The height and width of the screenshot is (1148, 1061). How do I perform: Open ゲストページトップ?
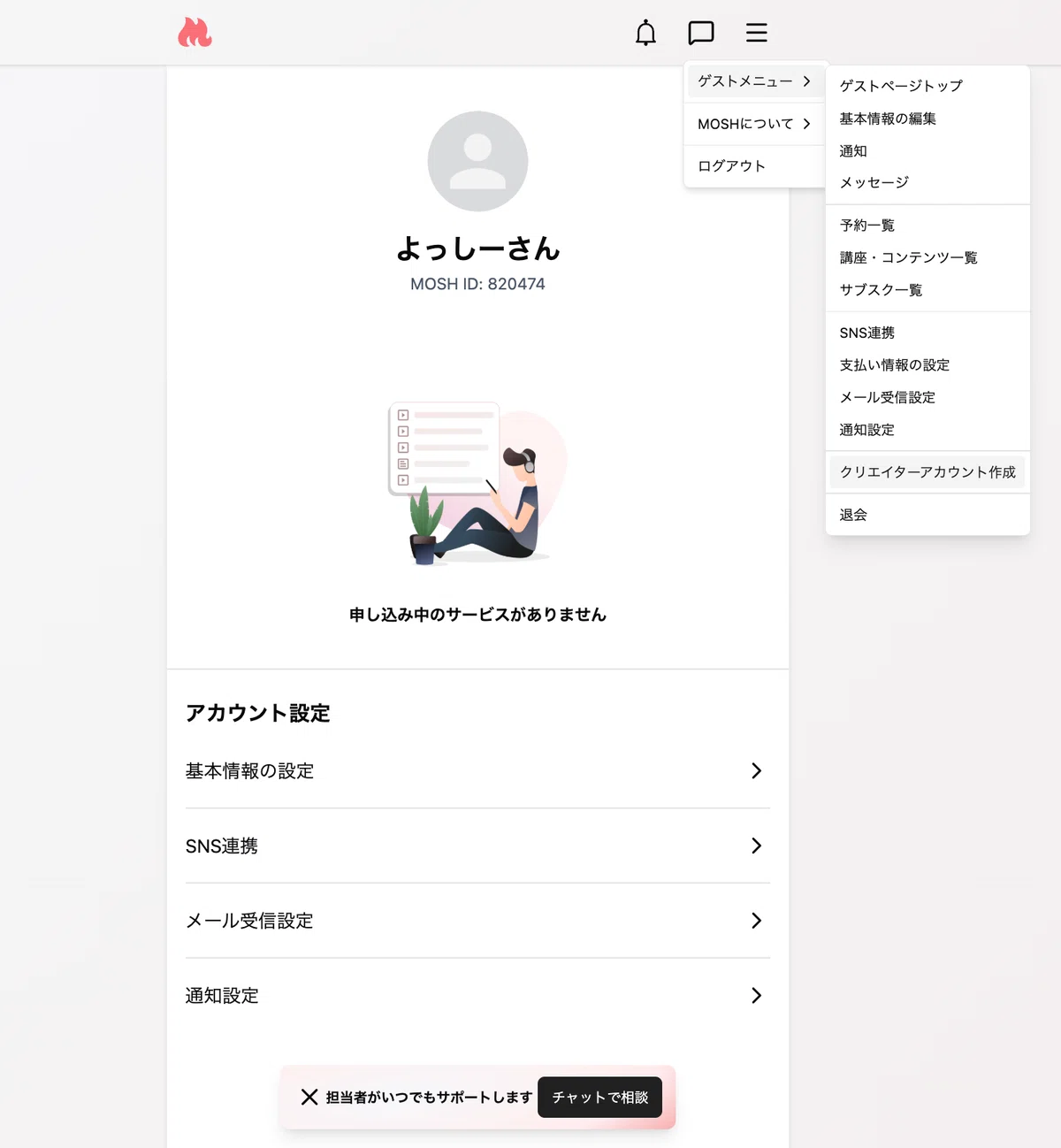(901, 86)
